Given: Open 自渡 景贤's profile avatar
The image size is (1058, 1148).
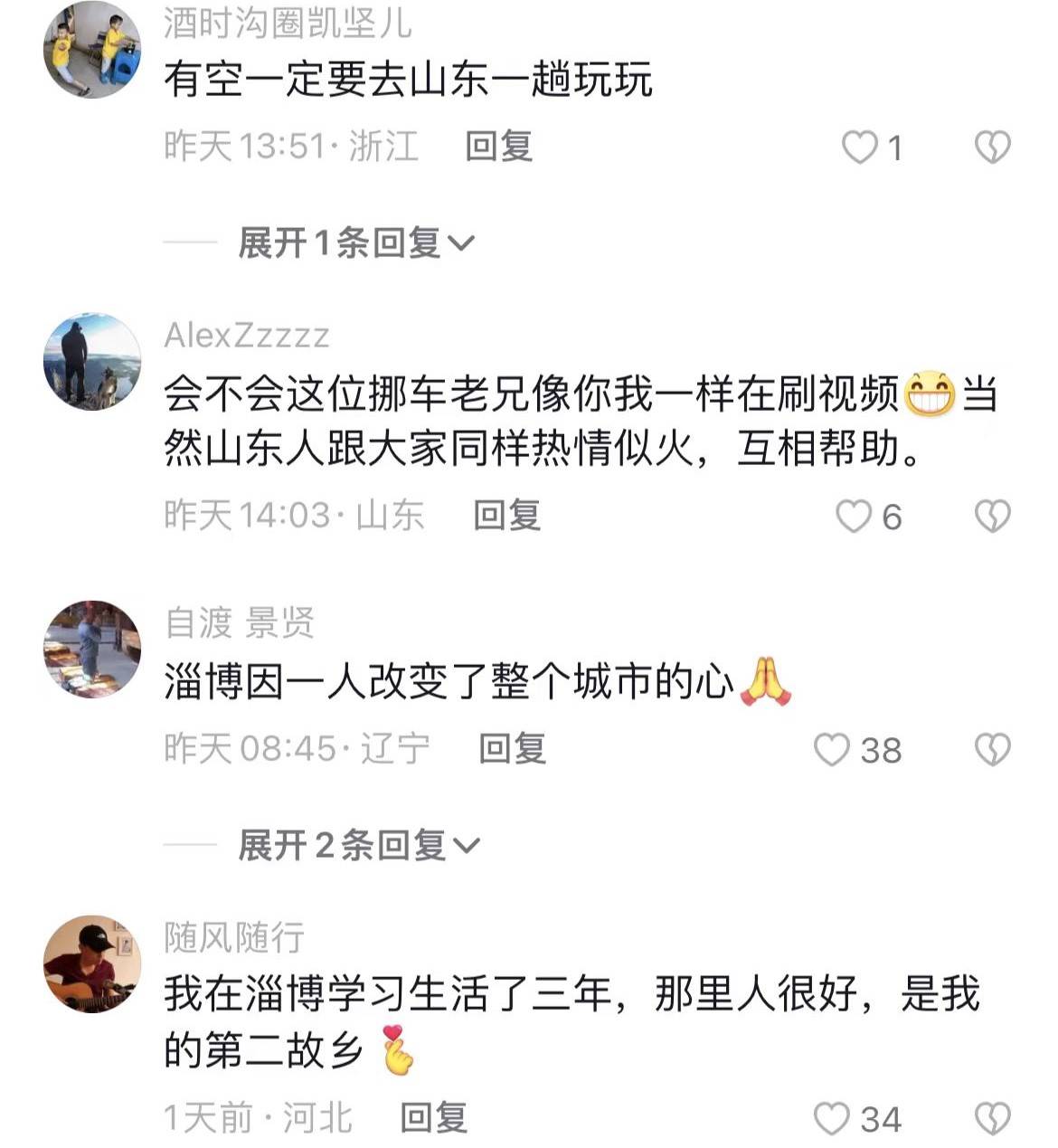Looking at the screenshot, I should click(92, 649).
